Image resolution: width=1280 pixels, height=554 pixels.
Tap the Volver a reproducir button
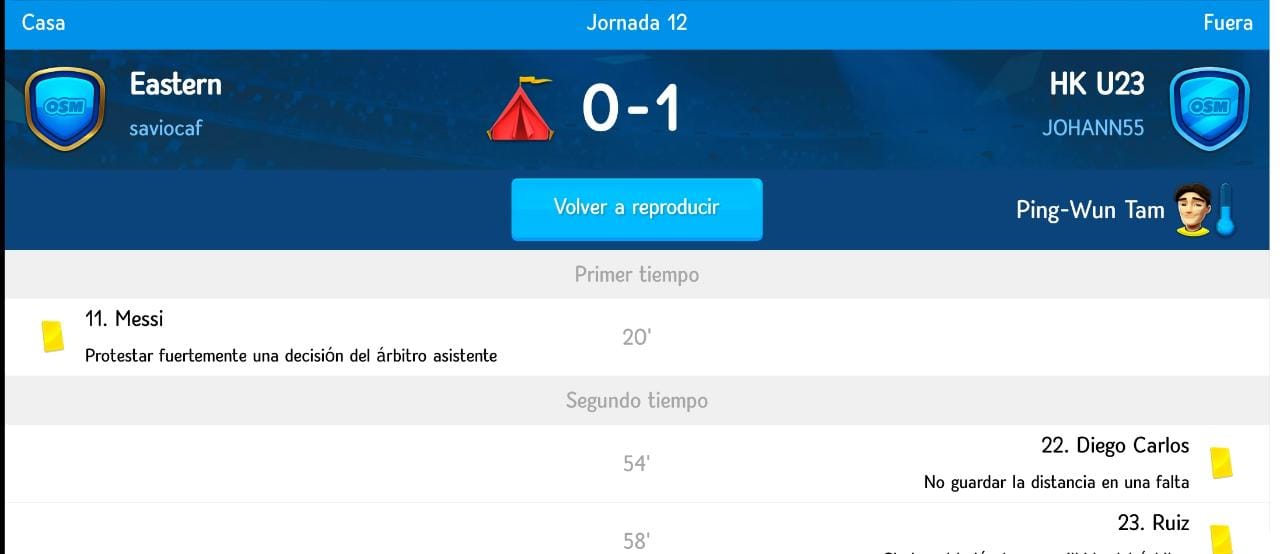tap(636, 209)
